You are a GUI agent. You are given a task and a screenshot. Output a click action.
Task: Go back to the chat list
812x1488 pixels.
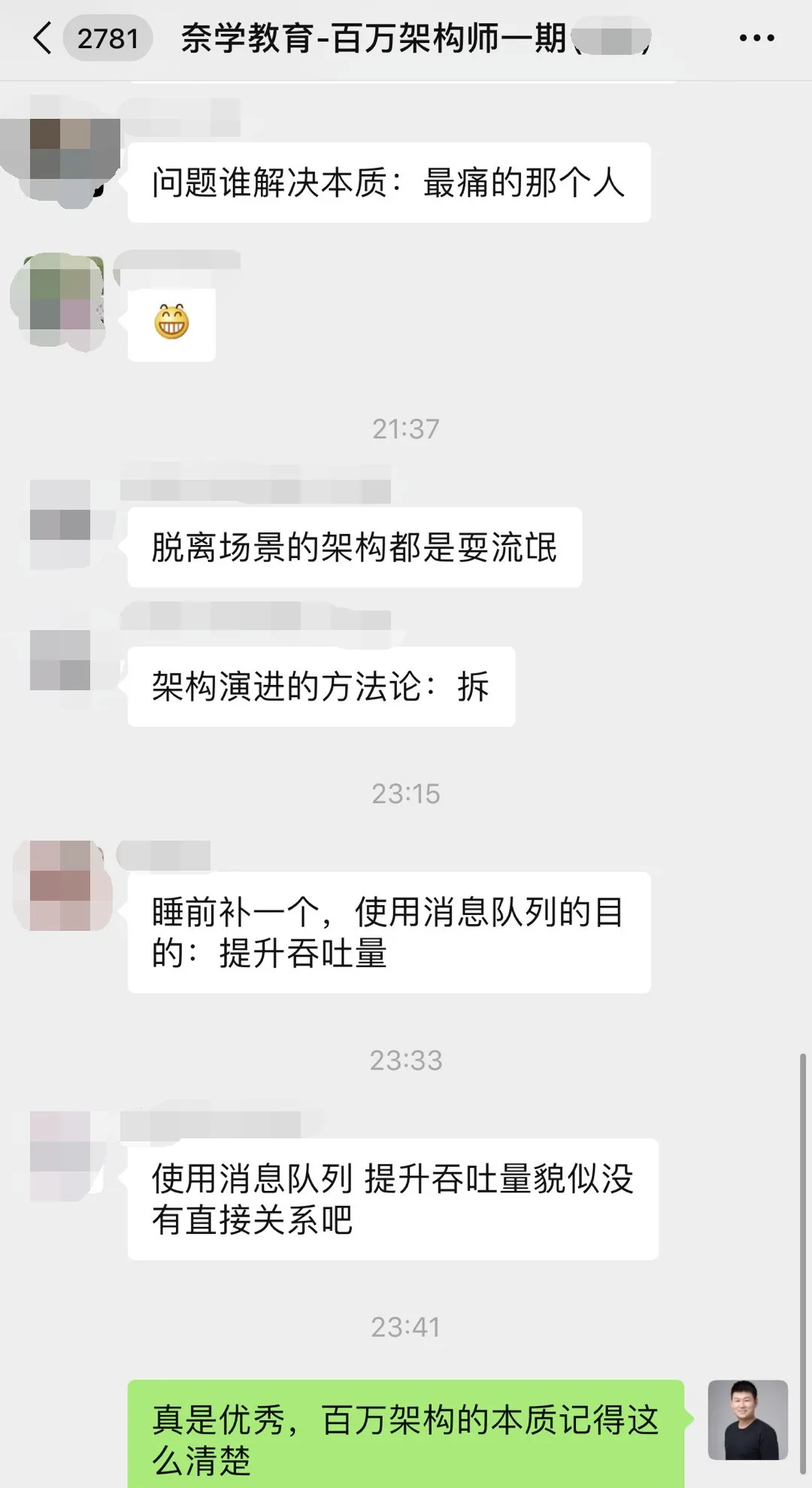pyautogui.click(x=44, y=38)
